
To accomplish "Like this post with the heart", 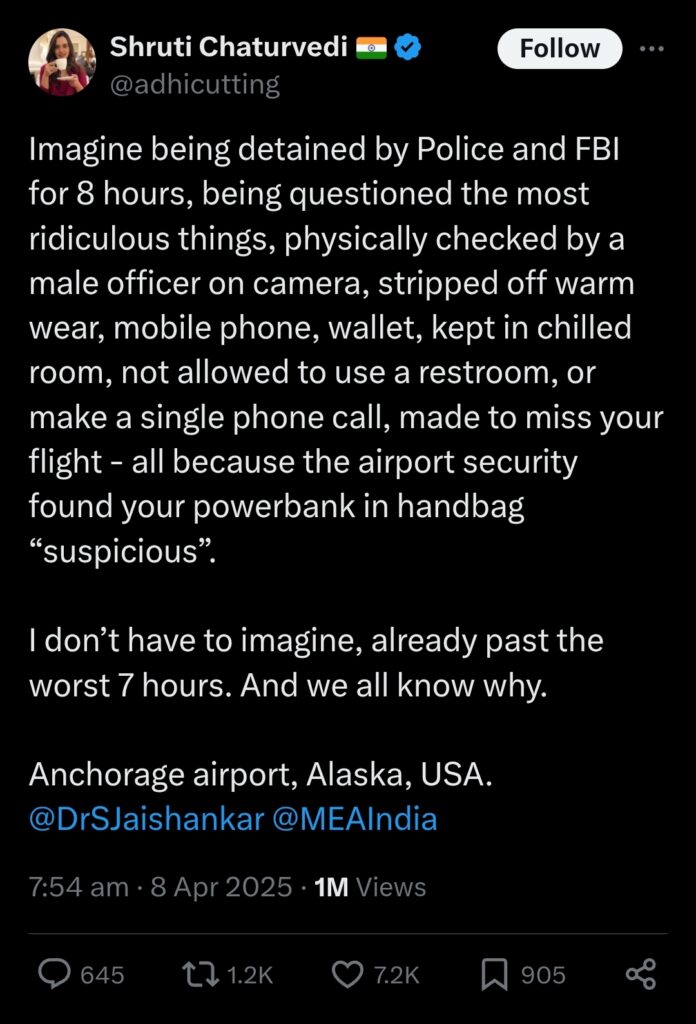I will click(x=346, y=974).
